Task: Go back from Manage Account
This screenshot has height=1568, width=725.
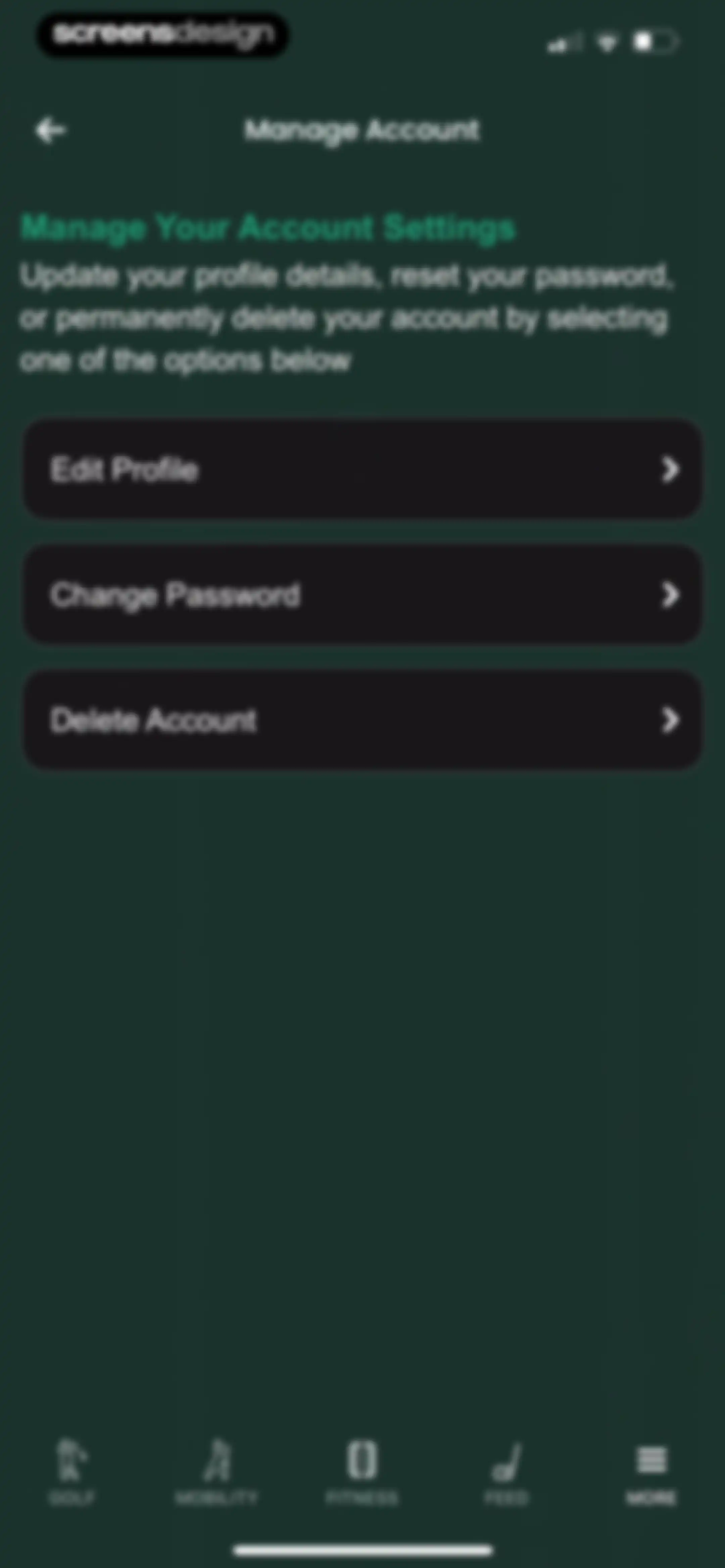Action: point(51,130)
